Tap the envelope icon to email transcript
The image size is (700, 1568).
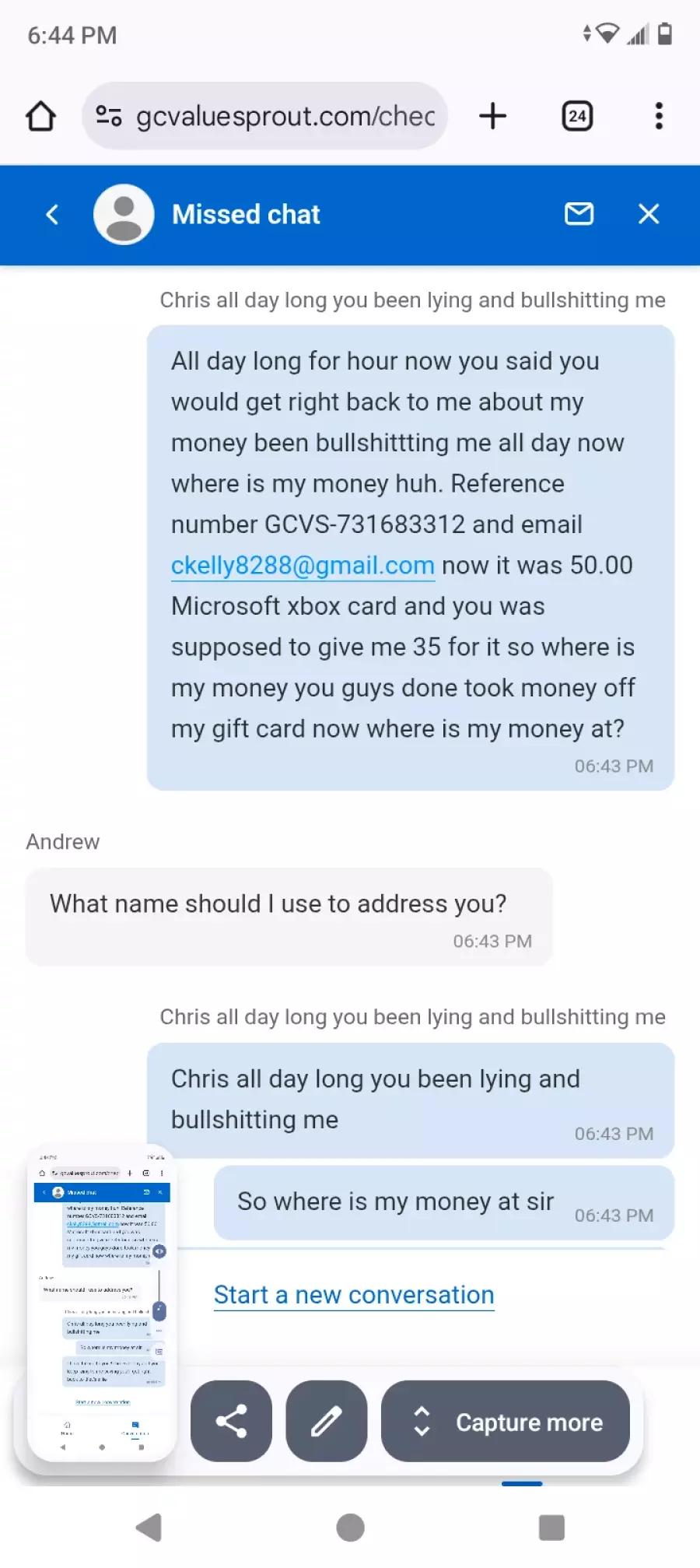tap(579, 214)
